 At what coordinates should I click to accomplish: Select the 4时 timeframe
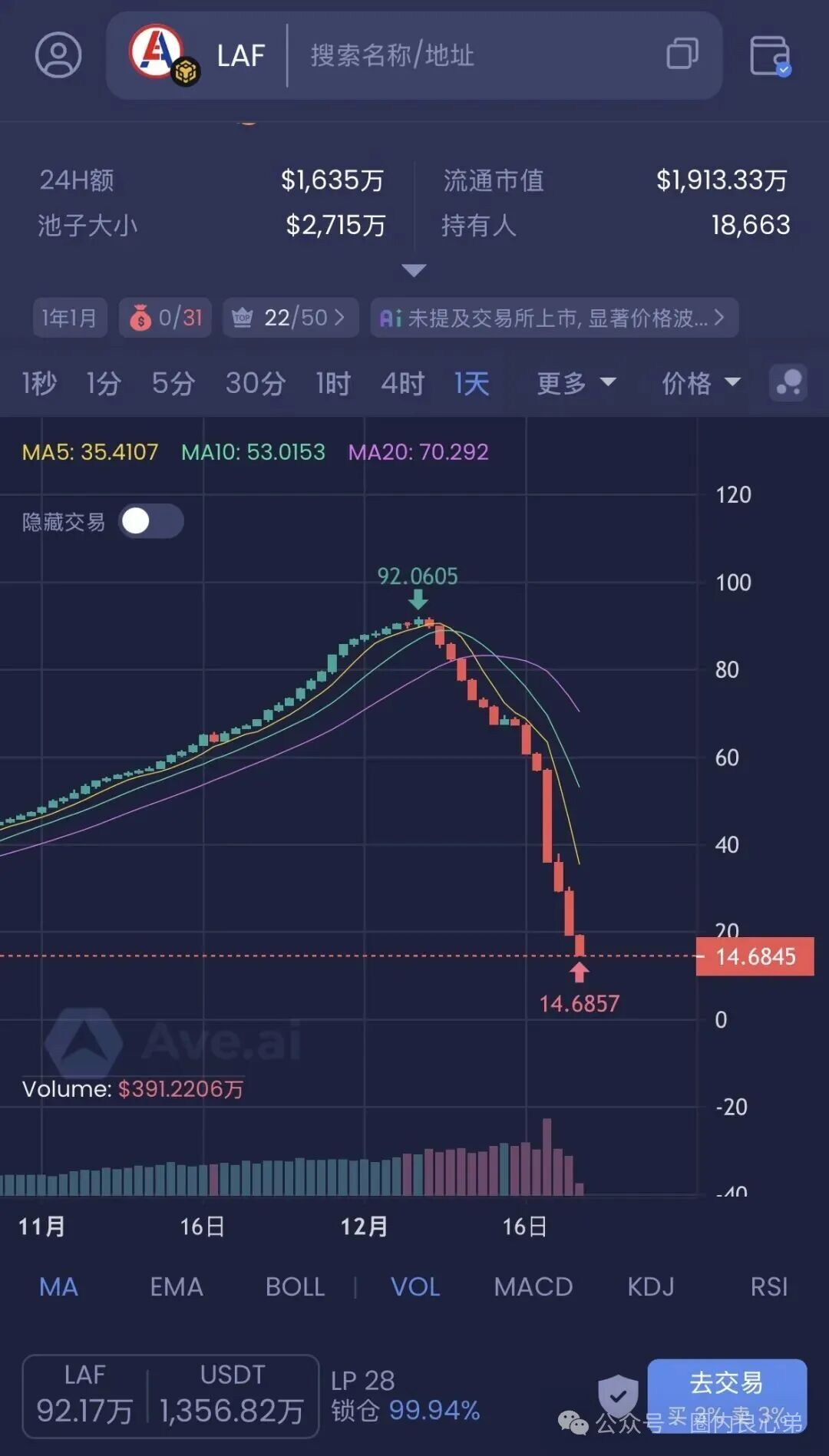click(x=402, y=382)
